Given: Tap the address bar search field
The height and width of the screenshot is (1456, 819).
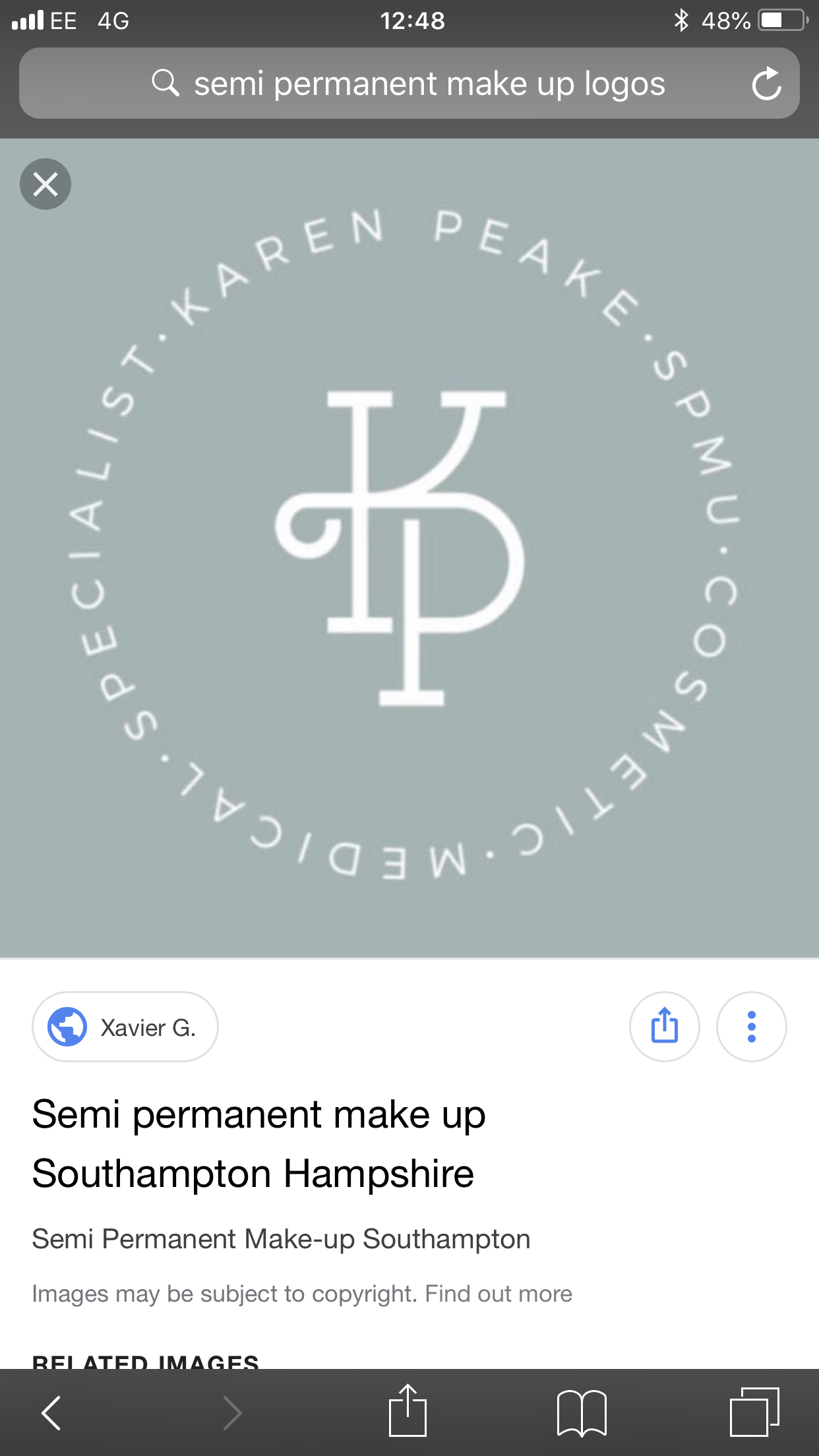Looking at the screenshot, I should point(409,84).
